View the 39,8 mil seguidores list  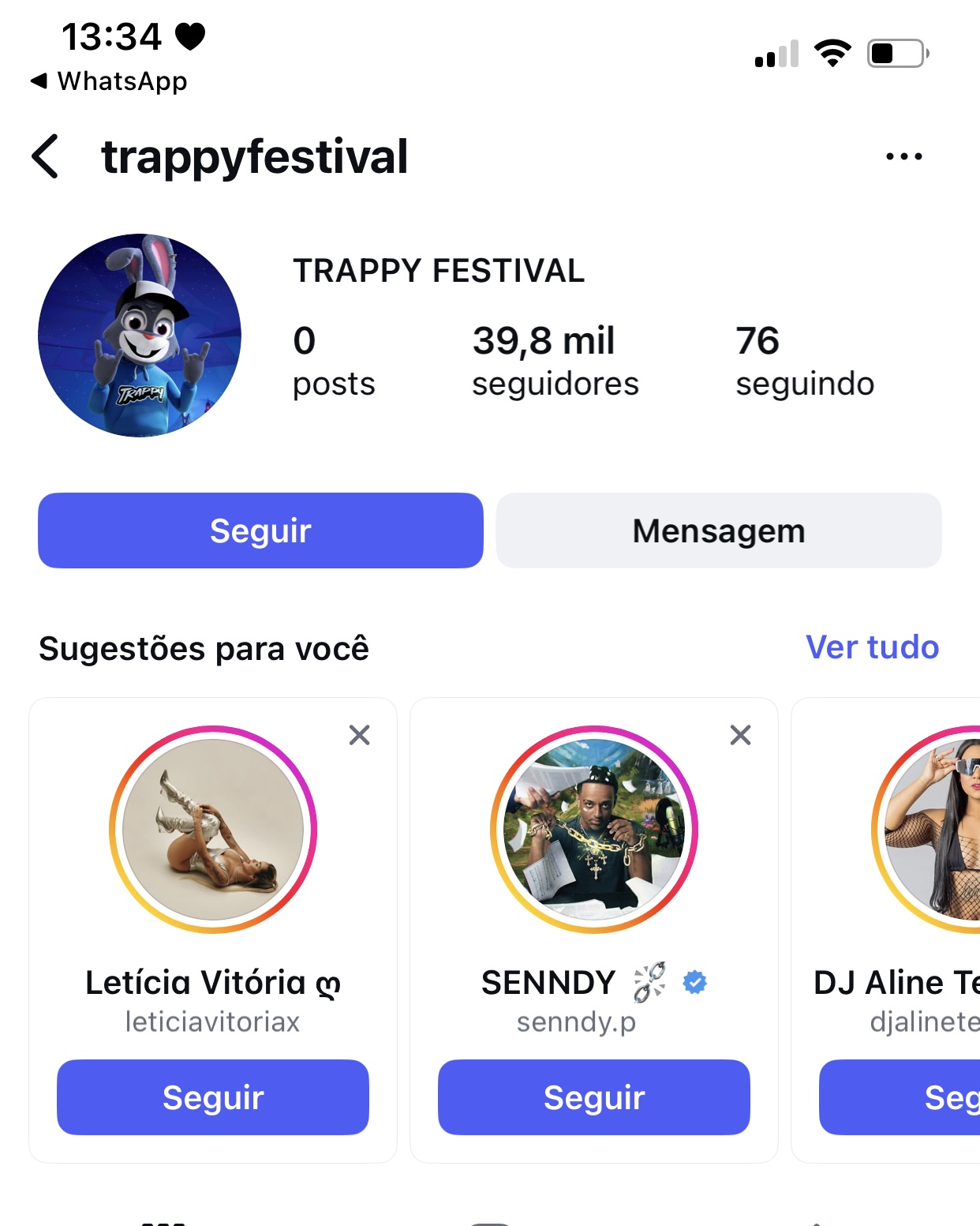point(555,361)
